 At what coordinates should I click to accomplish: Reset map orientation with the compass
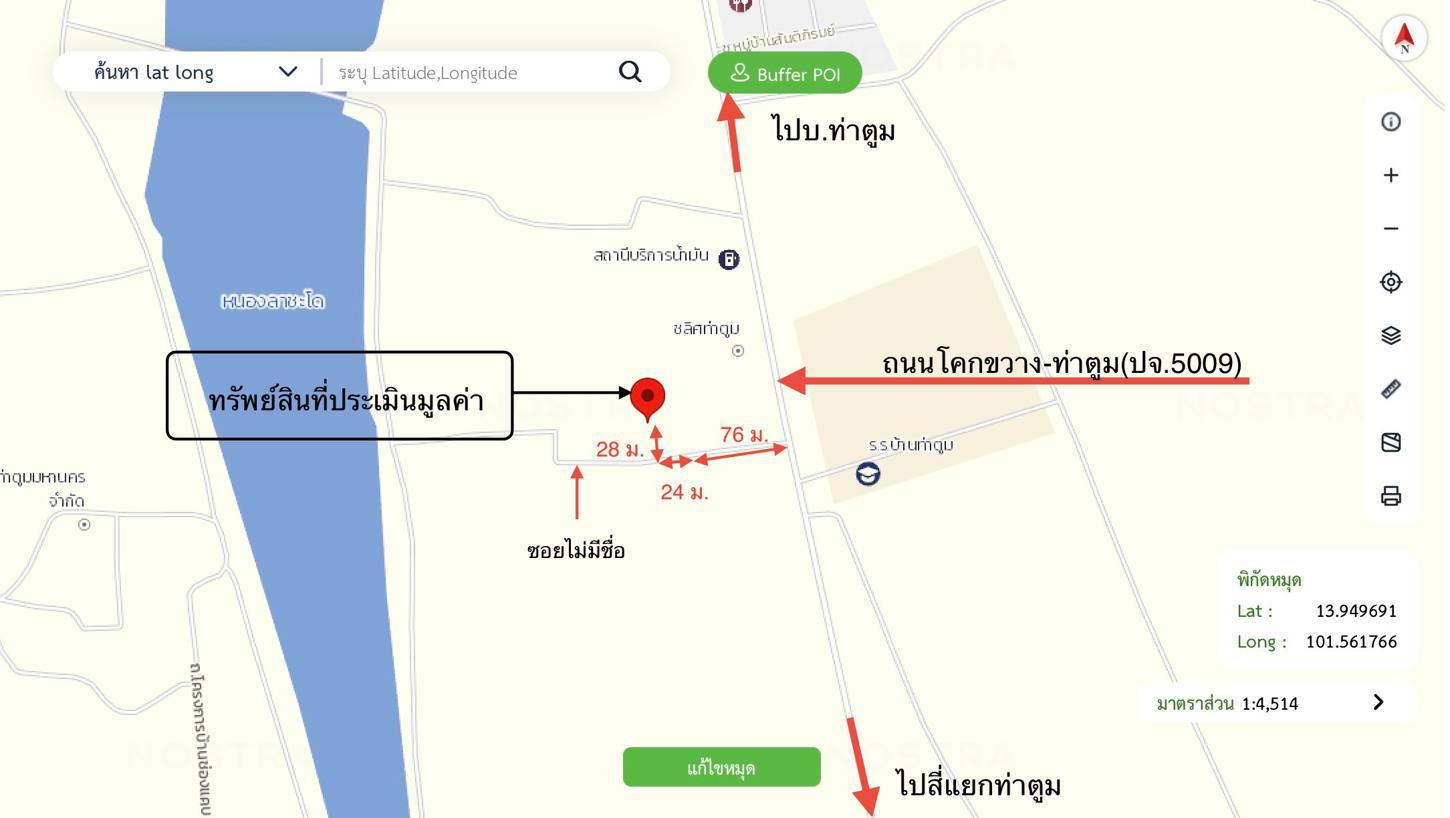point(1404,39)
